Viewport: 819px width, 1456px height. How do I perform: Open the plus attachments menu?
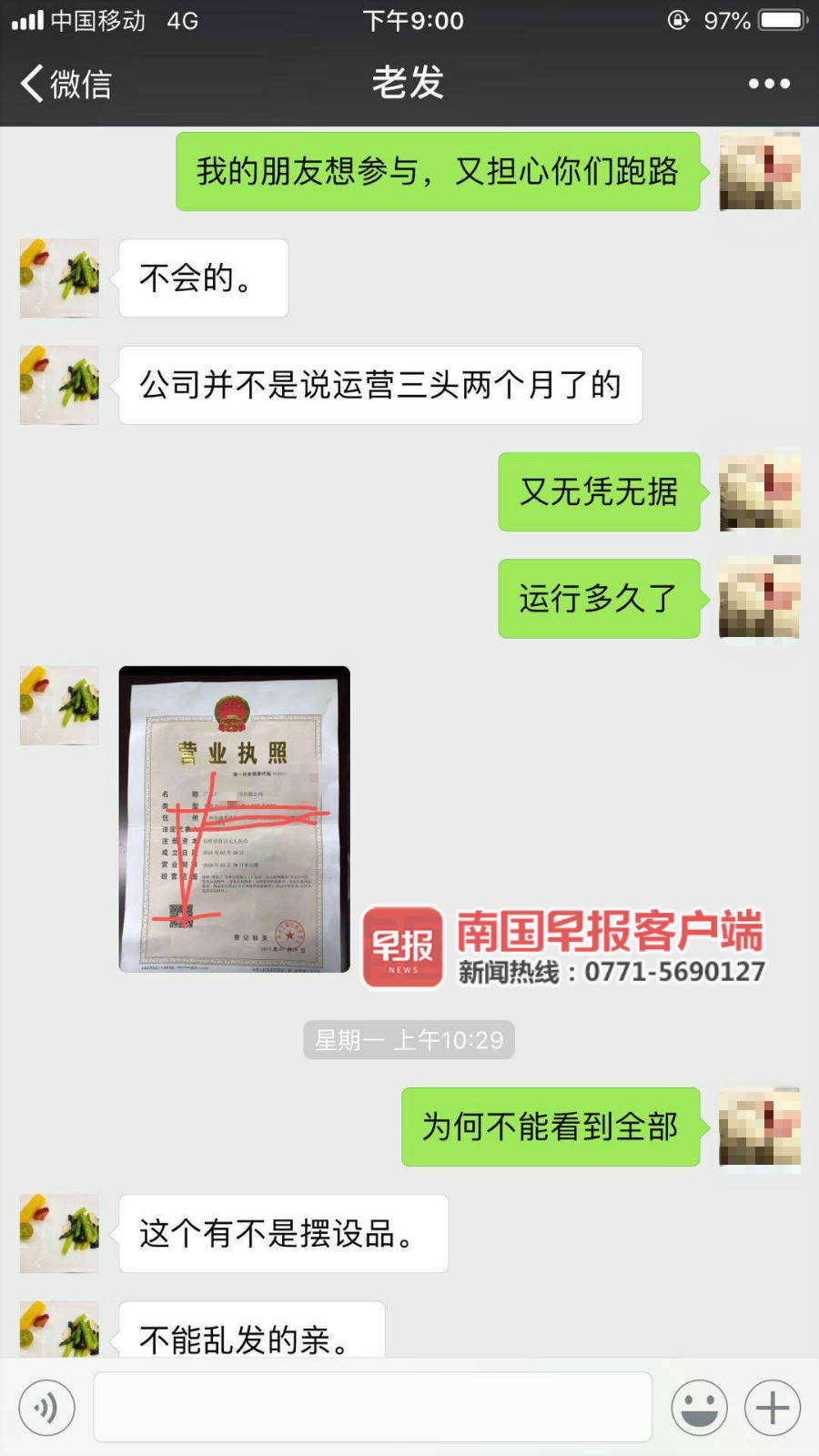click(x=773, y=1408)
